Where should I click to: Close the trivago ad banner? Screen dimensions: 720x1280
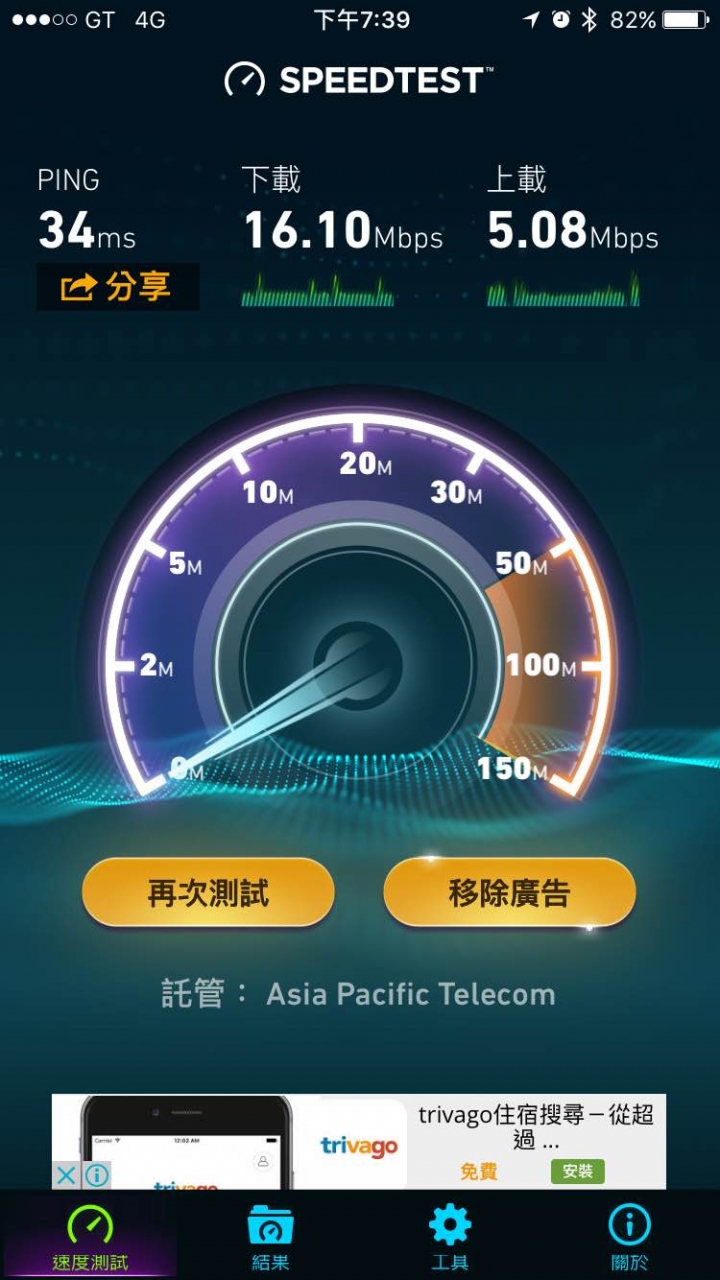click(66, 1175)
